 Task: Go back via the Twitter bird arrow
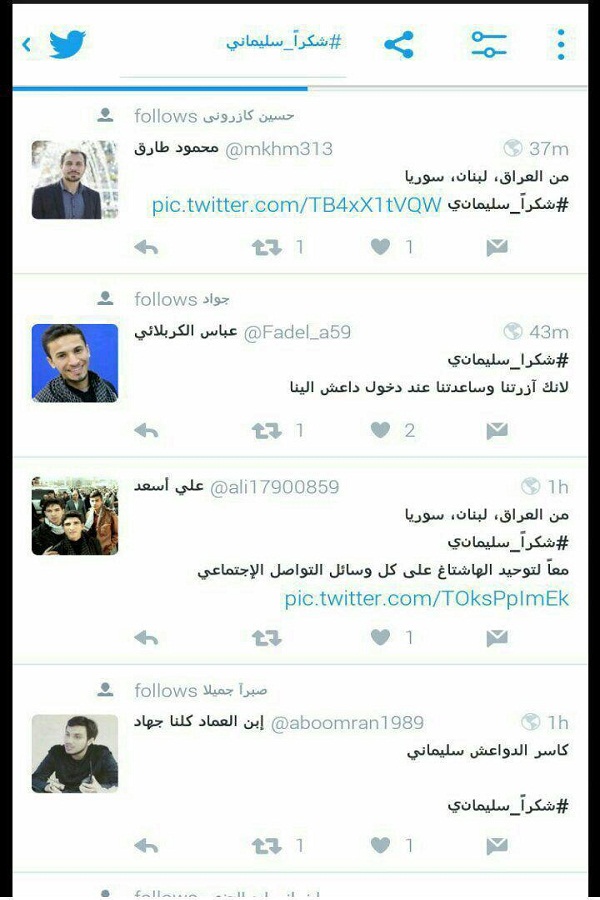pos(55,44)
